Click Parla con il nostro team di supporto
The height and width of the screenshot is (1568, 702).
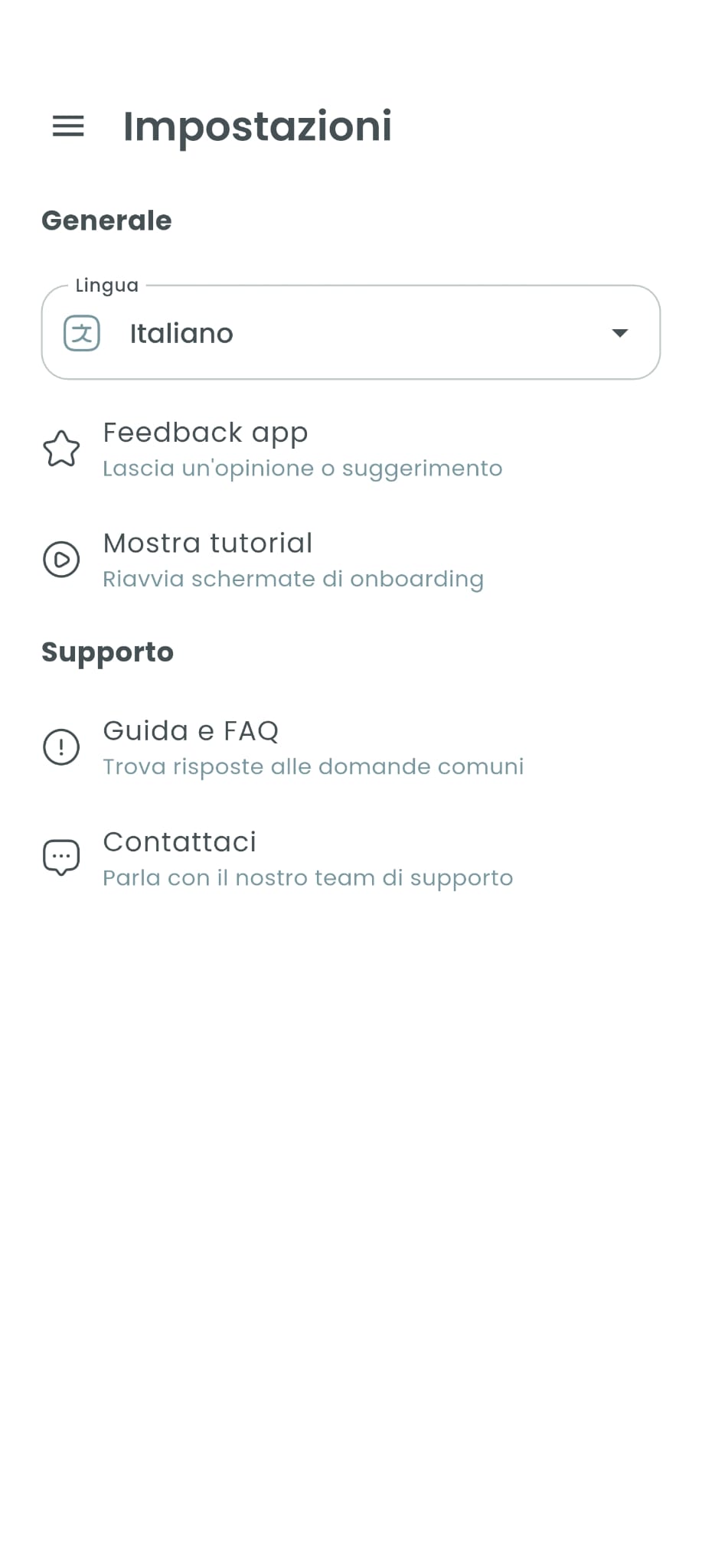coord(308,877)
